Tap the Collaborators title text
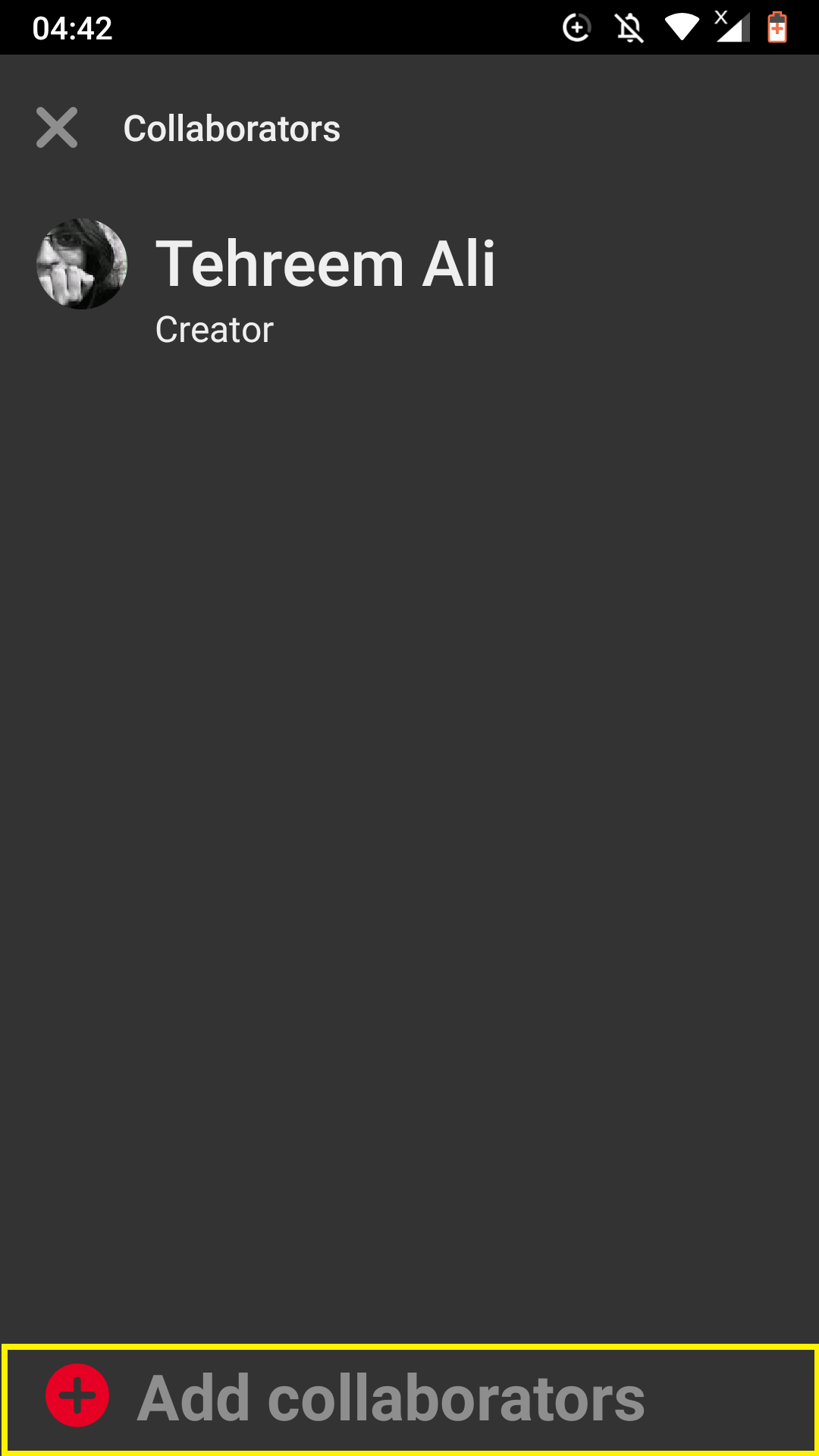This screenshot has width=819, height=1456. pos(232,127)
